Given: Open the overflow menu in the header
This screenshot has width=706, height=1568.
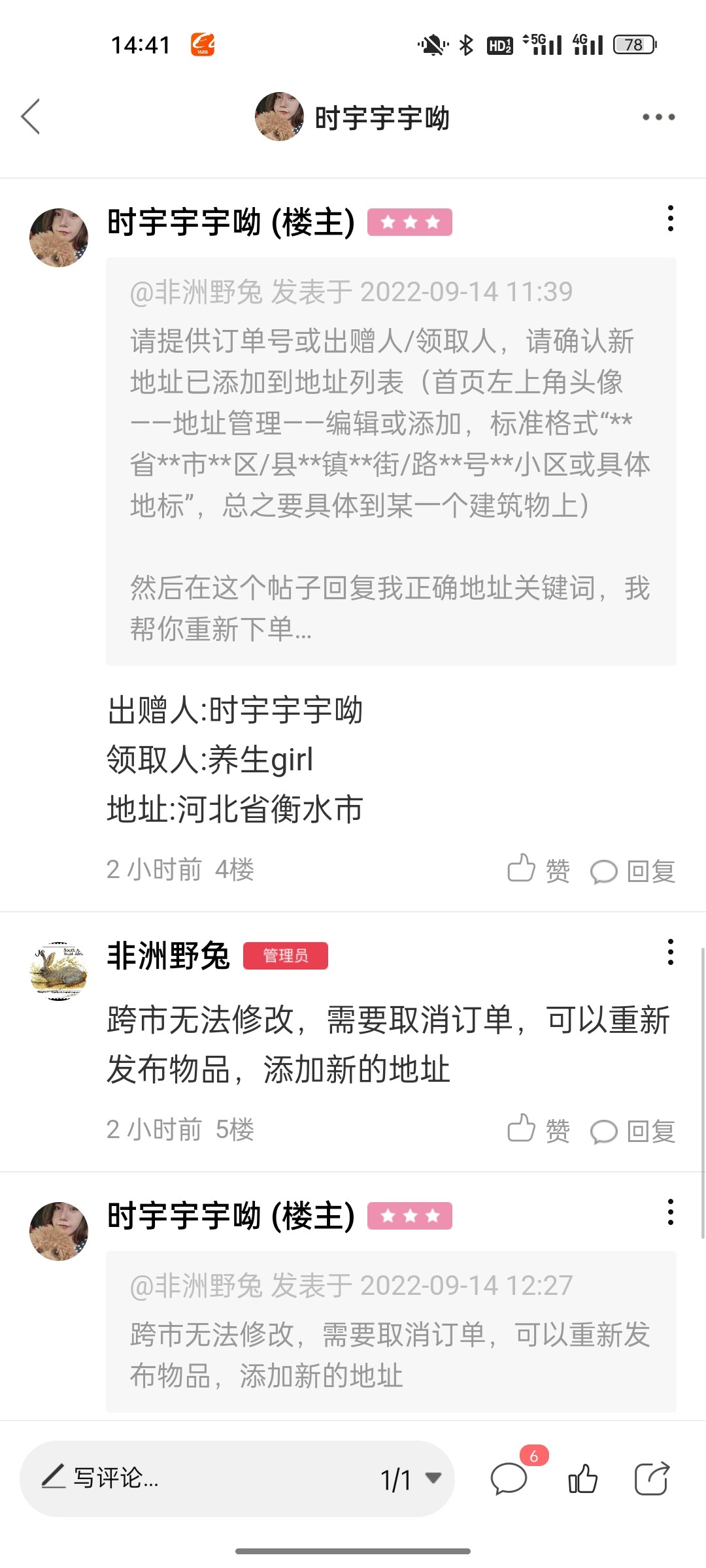Looking at the screenshot, I should coord(658,117).
